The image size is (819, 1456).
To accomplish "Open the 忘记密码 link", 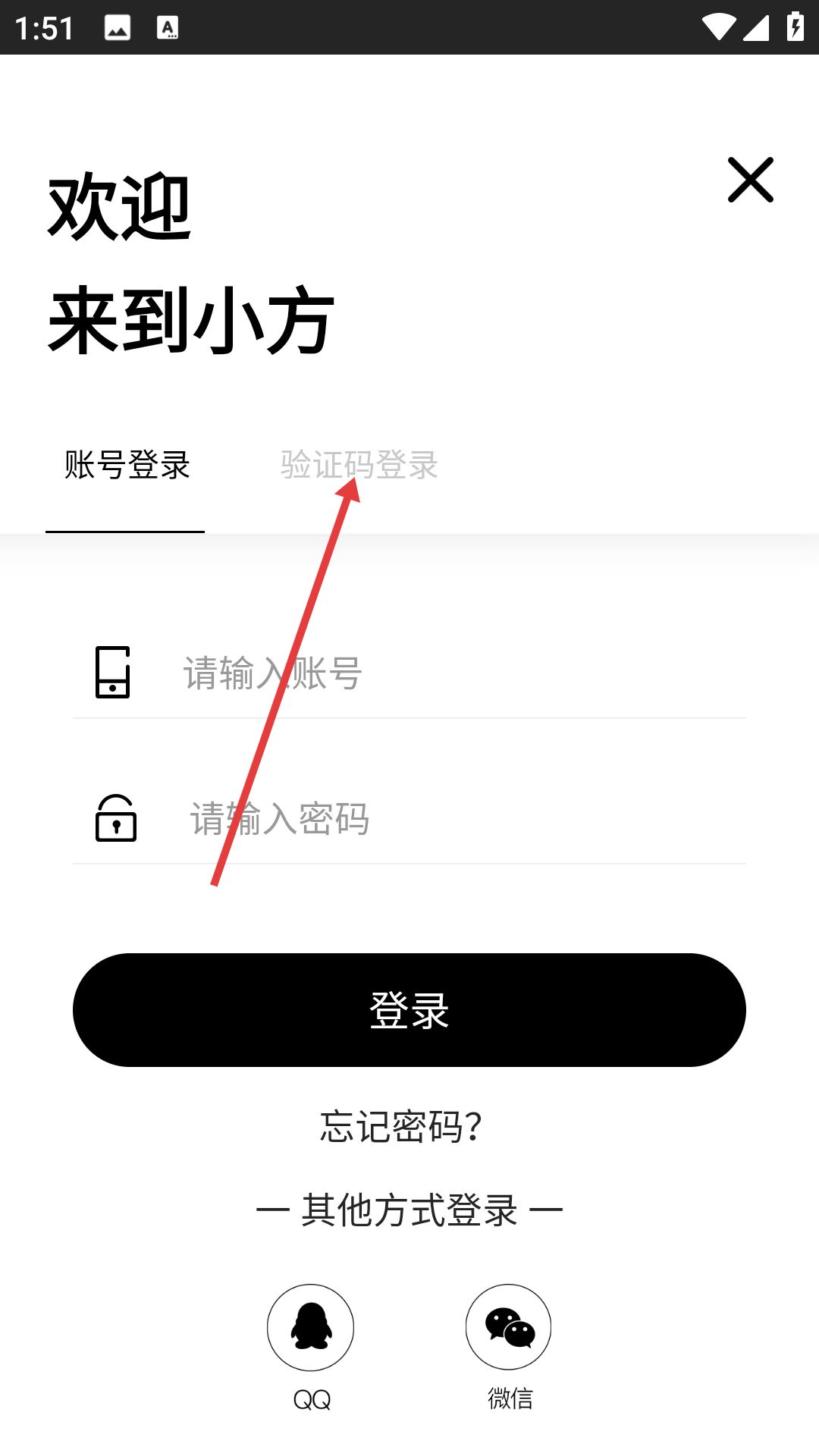I will (401, 1126).
